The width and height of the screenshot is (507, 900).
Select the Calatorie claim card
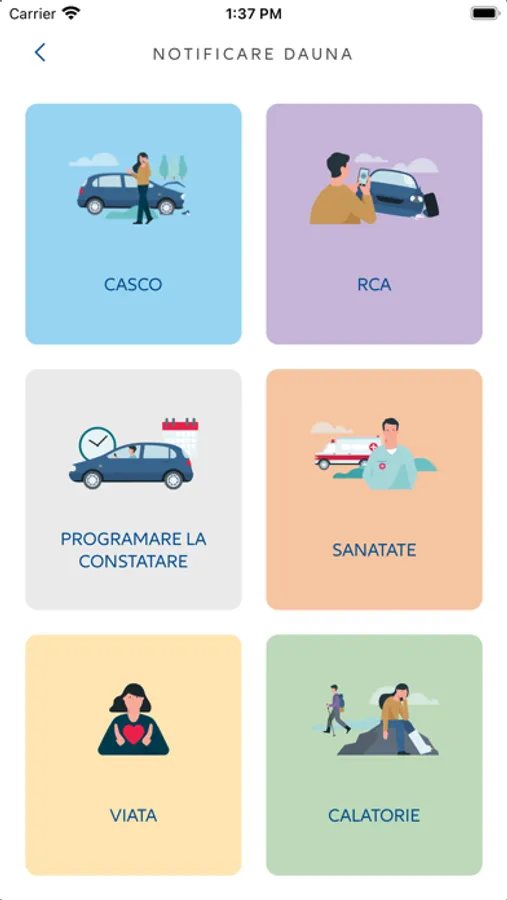(374, 755)
